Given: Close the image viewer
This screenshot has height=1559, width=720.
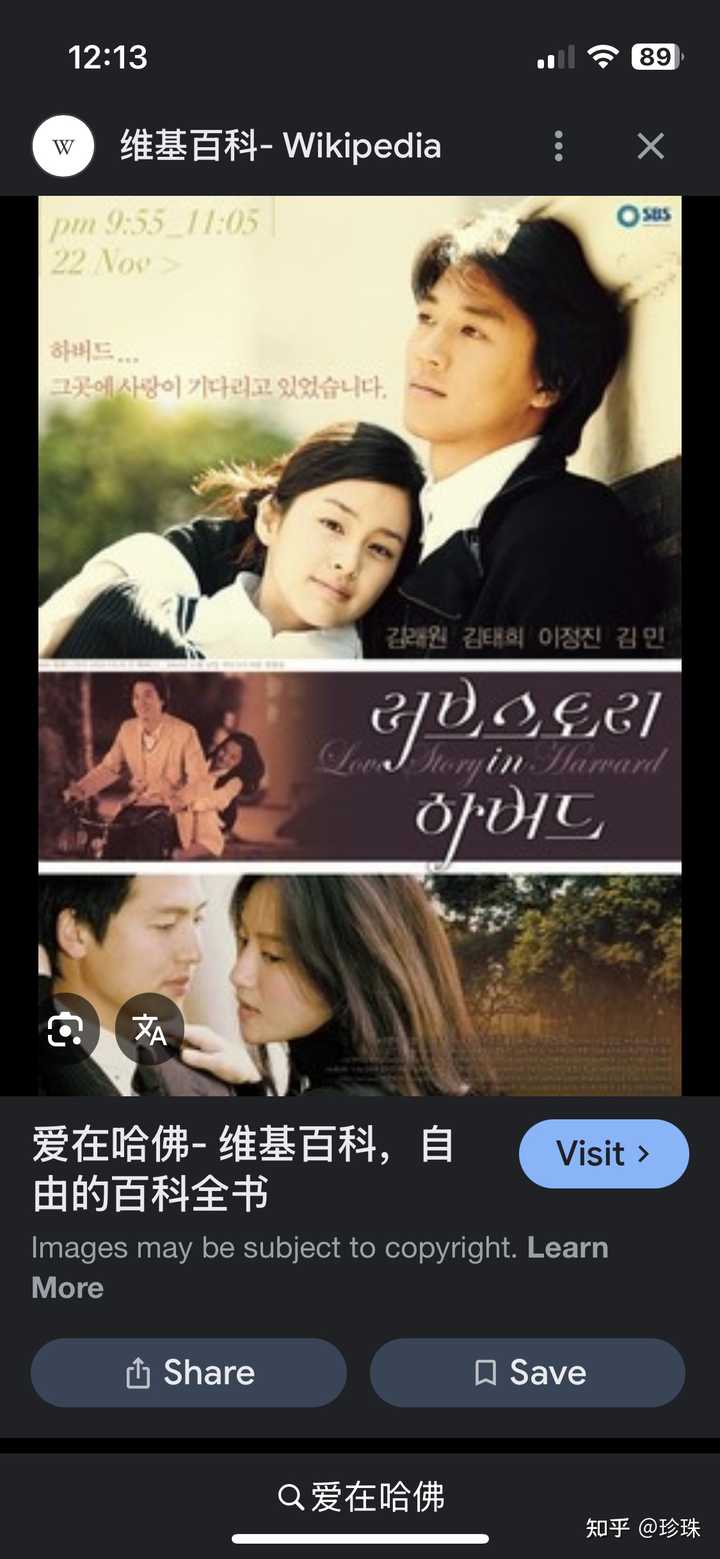Looking at the screenshot, I should 650,146.
